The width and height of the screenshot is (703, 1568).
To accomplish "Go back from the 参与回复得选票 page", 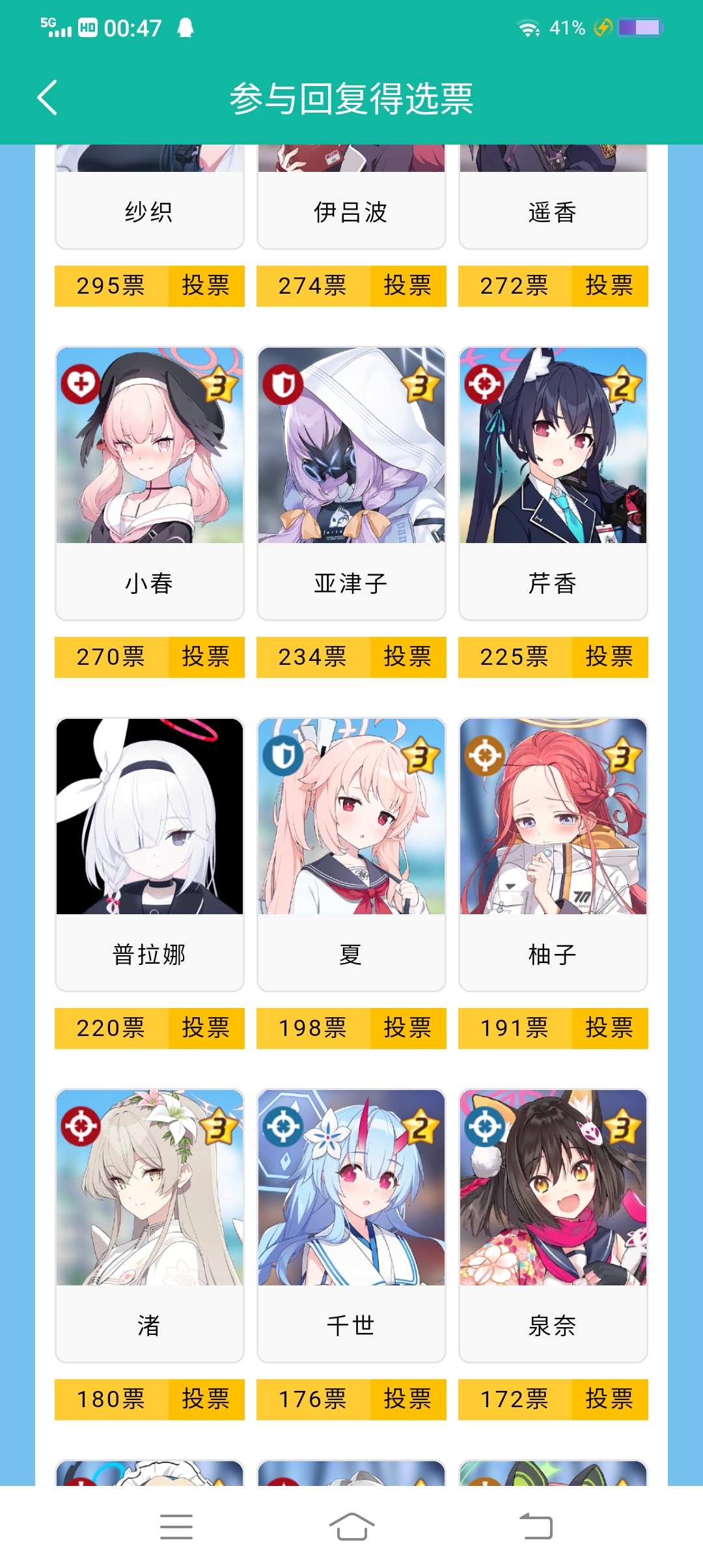I will [48, 98].
